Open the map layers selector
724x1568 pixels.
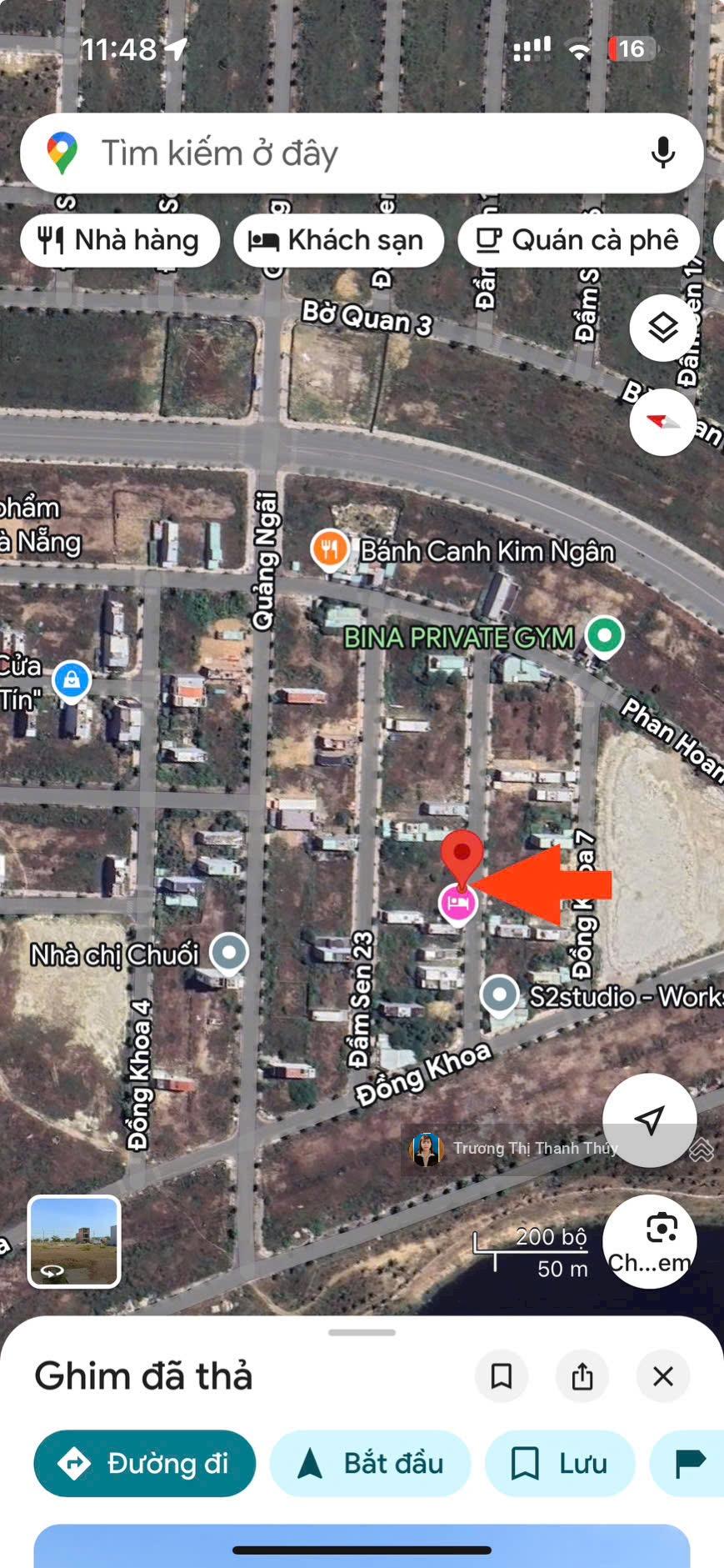coord(662,328)
